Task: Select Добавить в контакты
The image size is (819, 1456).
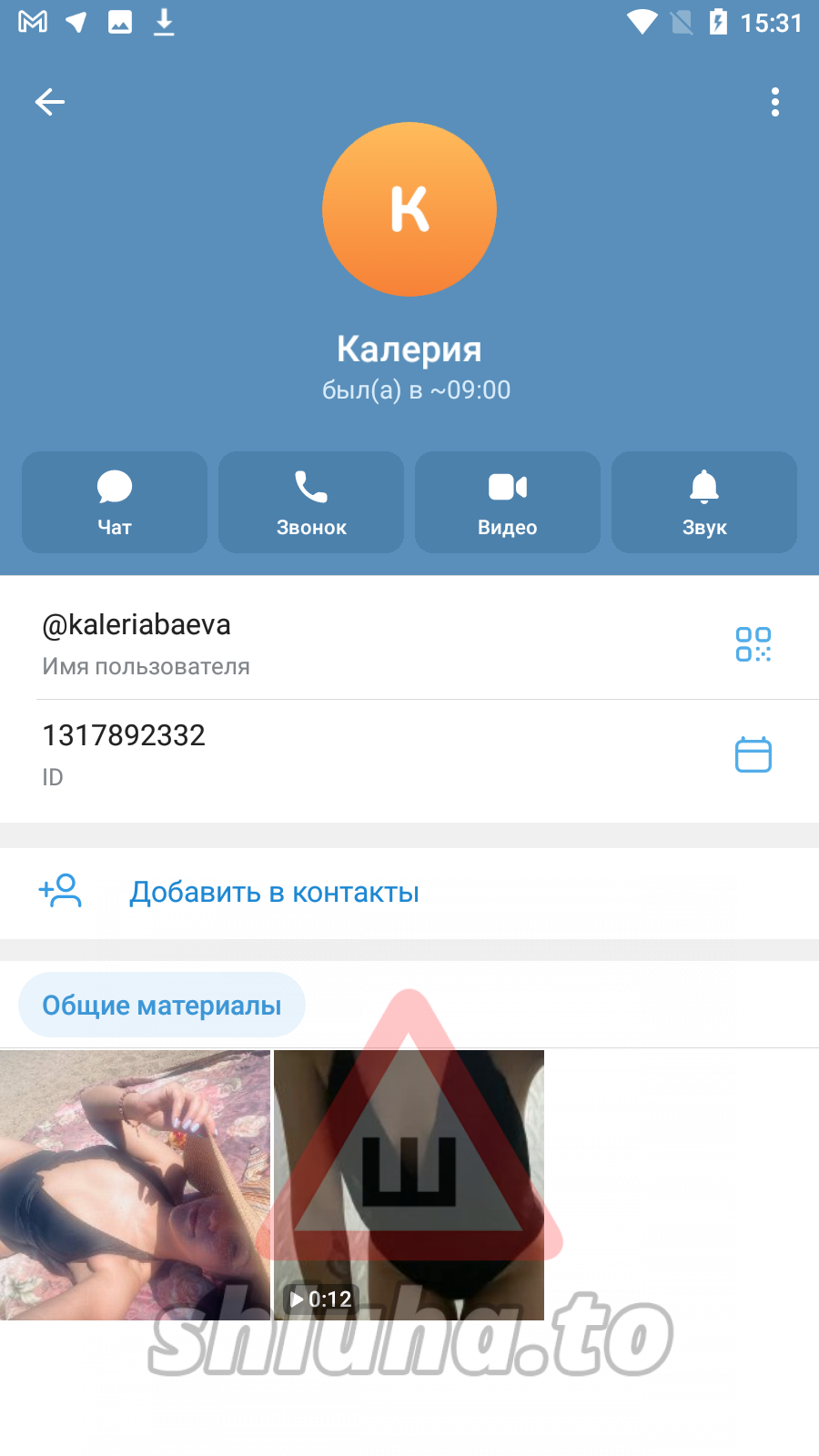Action: click(x=273, y=893)
